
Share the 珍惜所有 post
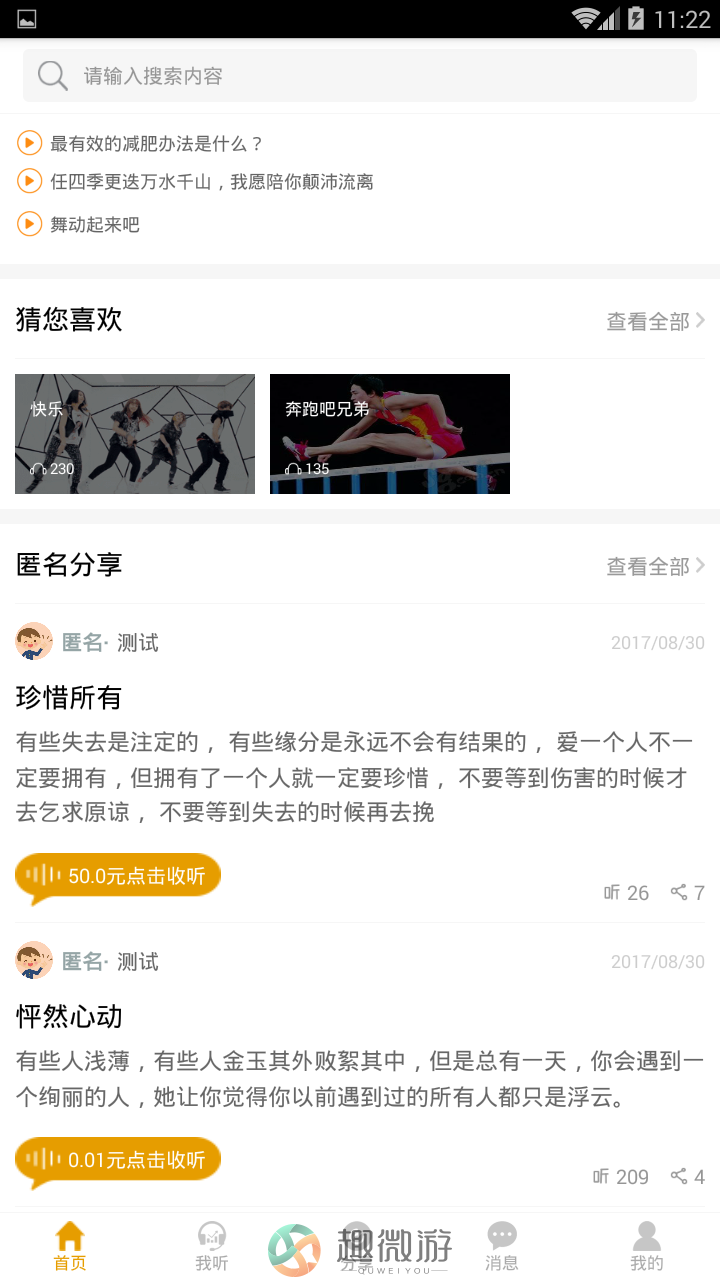point(687,892)
